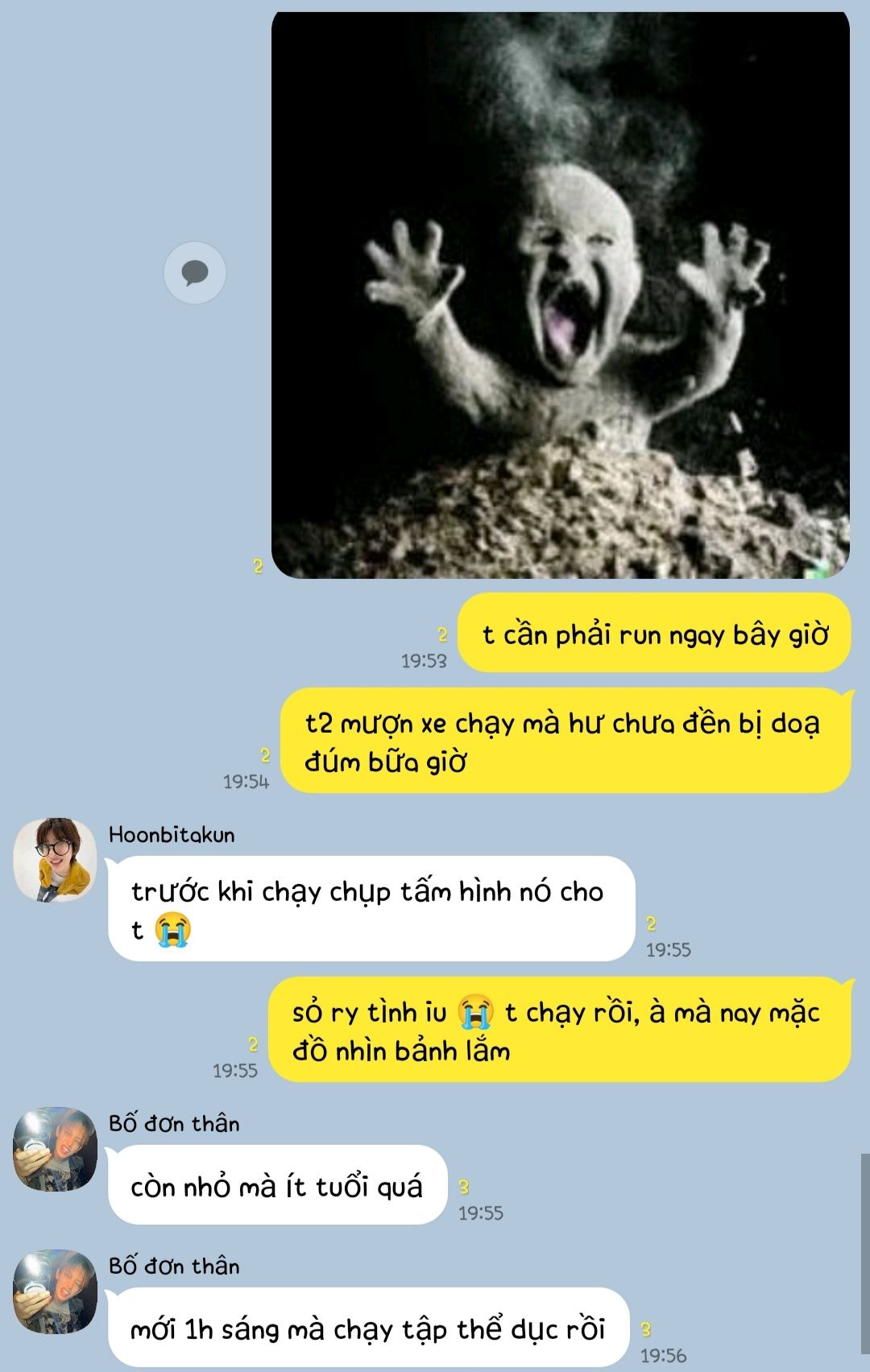Screen dimensions: 870x1372
Task: Tap the speech bubble icon beside the photo
Action: (195, 273)
